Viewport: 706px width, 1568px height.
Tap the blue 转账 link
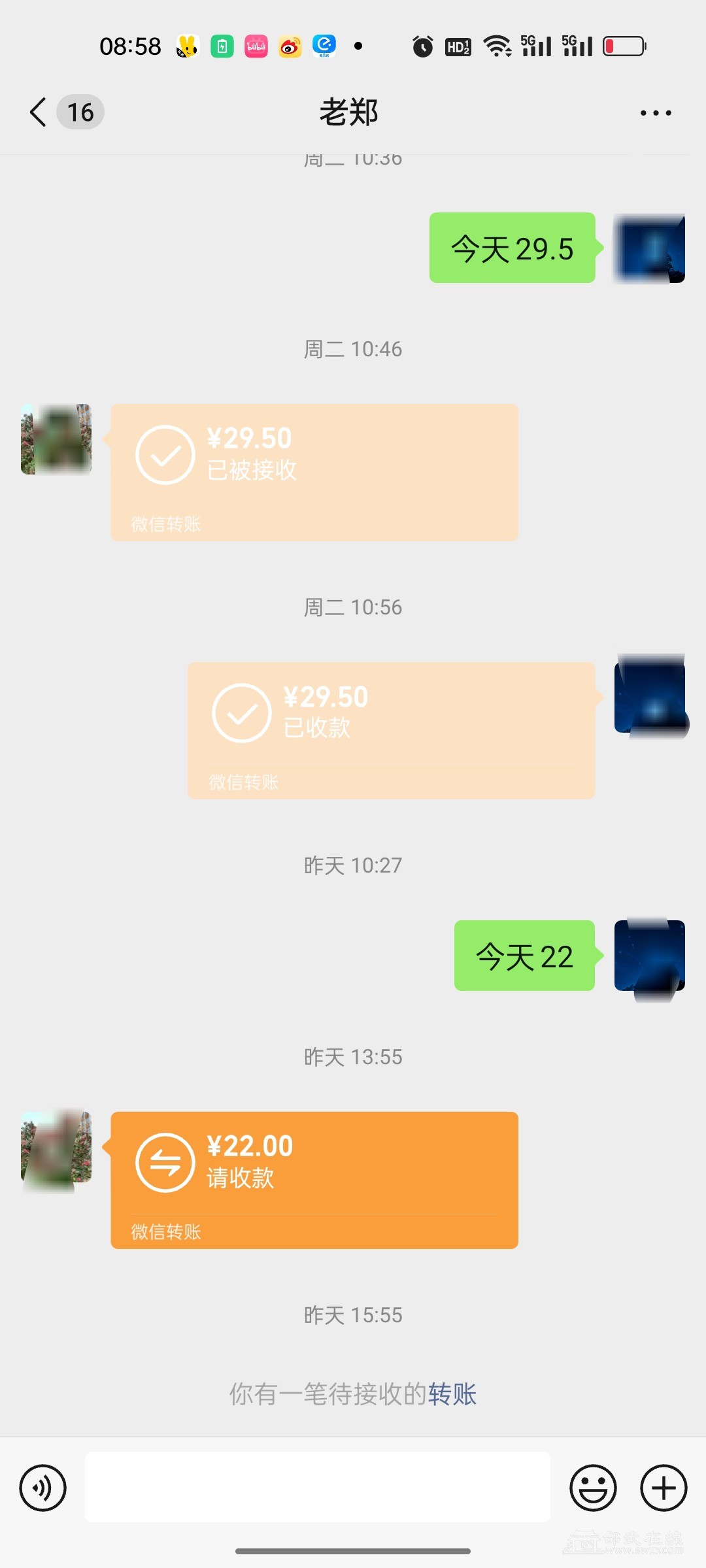point(452,1394)
